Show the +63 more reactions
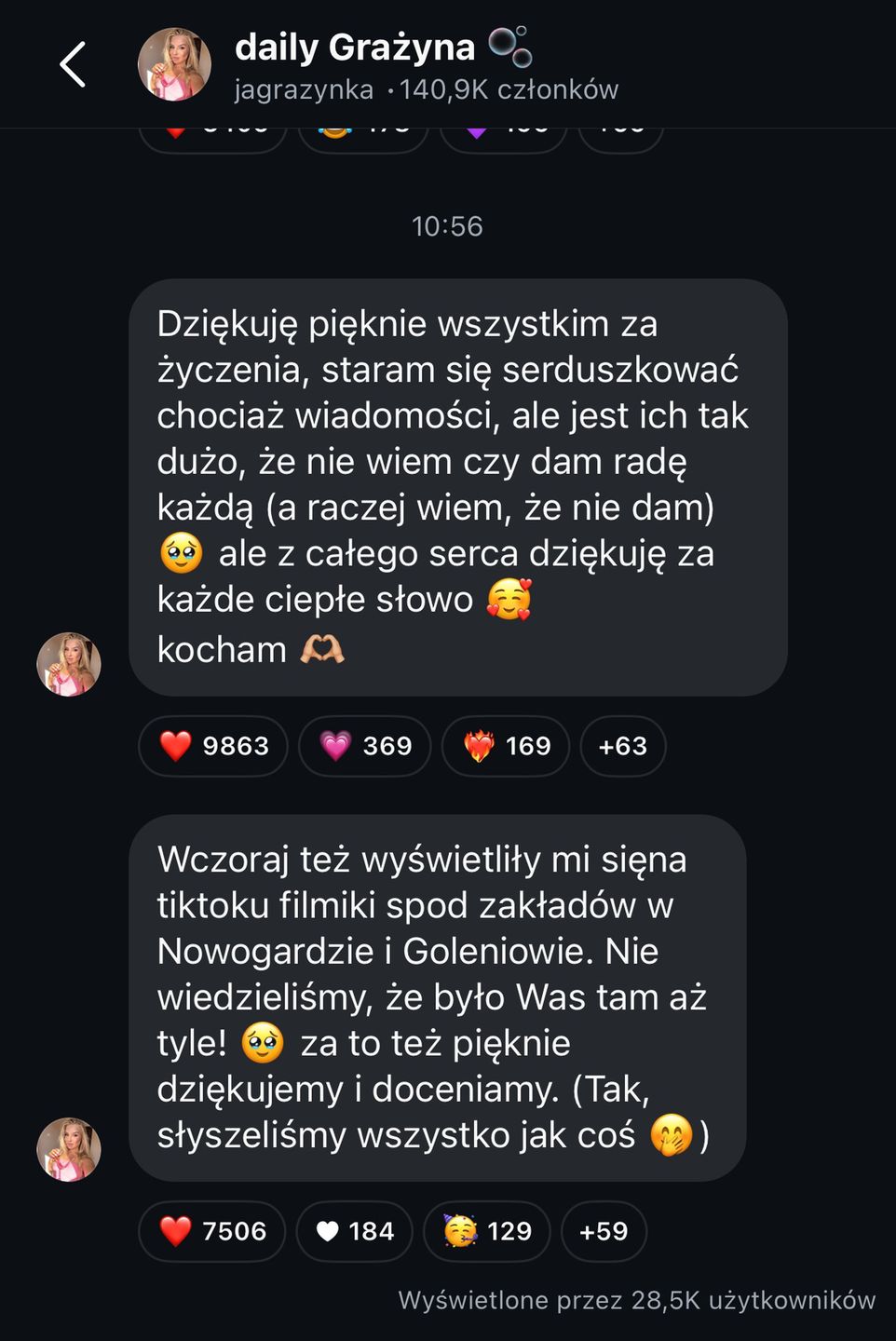The image size is (896, 1341). [x=622, y=746]
